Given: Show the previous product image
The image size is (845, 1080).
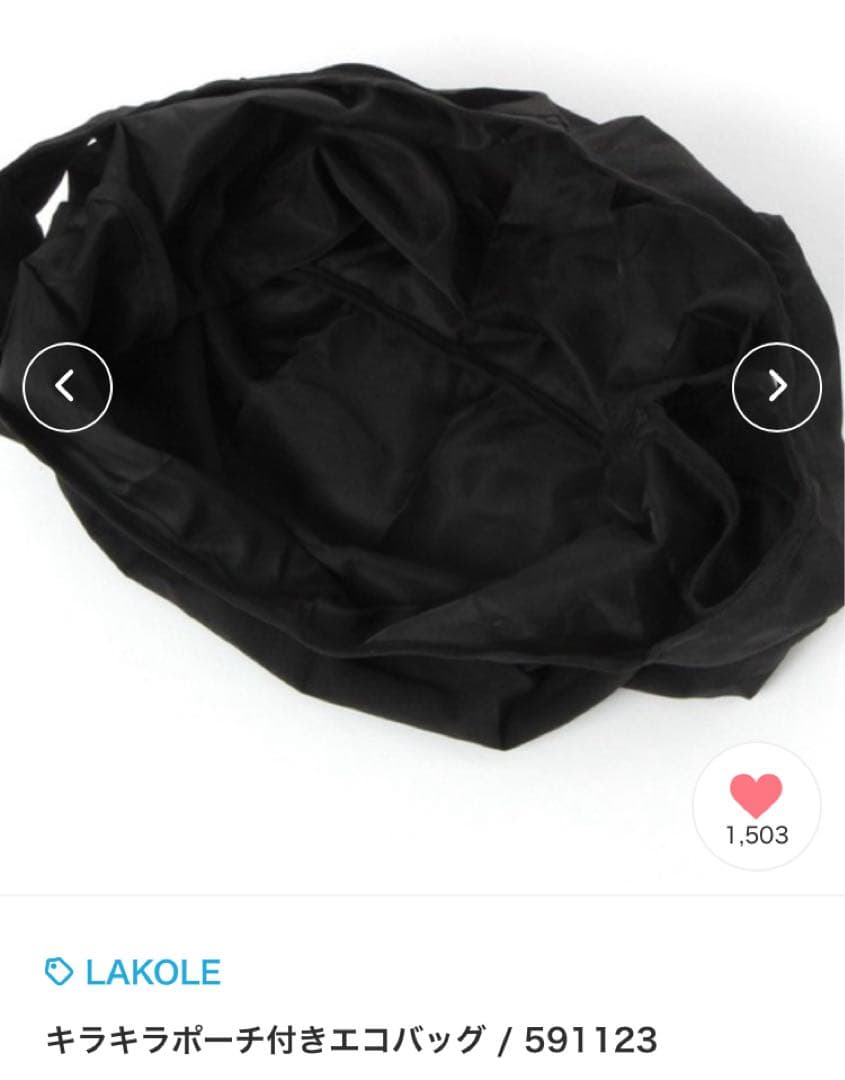Looking at the screenshot, I should click(67, 386).
